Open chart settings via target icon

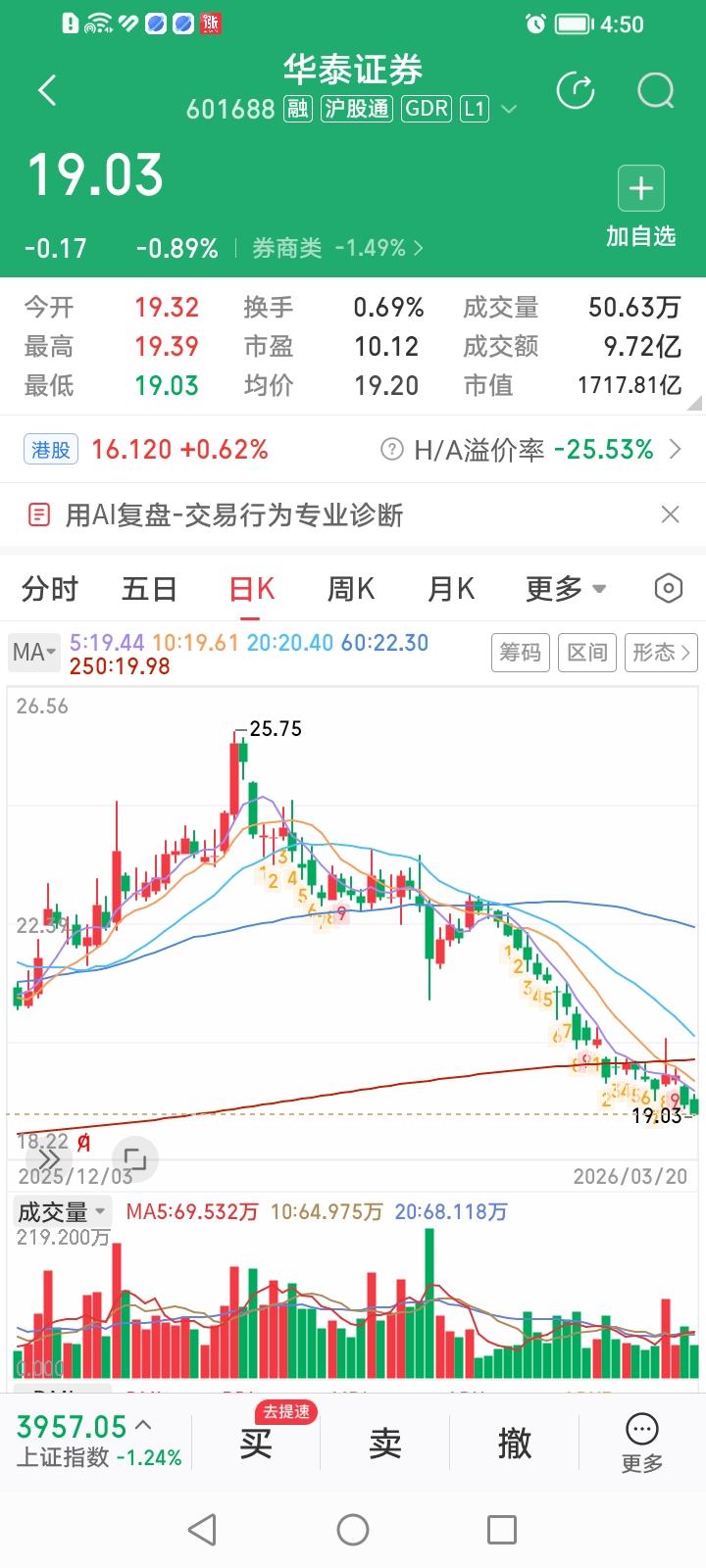point(668,588)
